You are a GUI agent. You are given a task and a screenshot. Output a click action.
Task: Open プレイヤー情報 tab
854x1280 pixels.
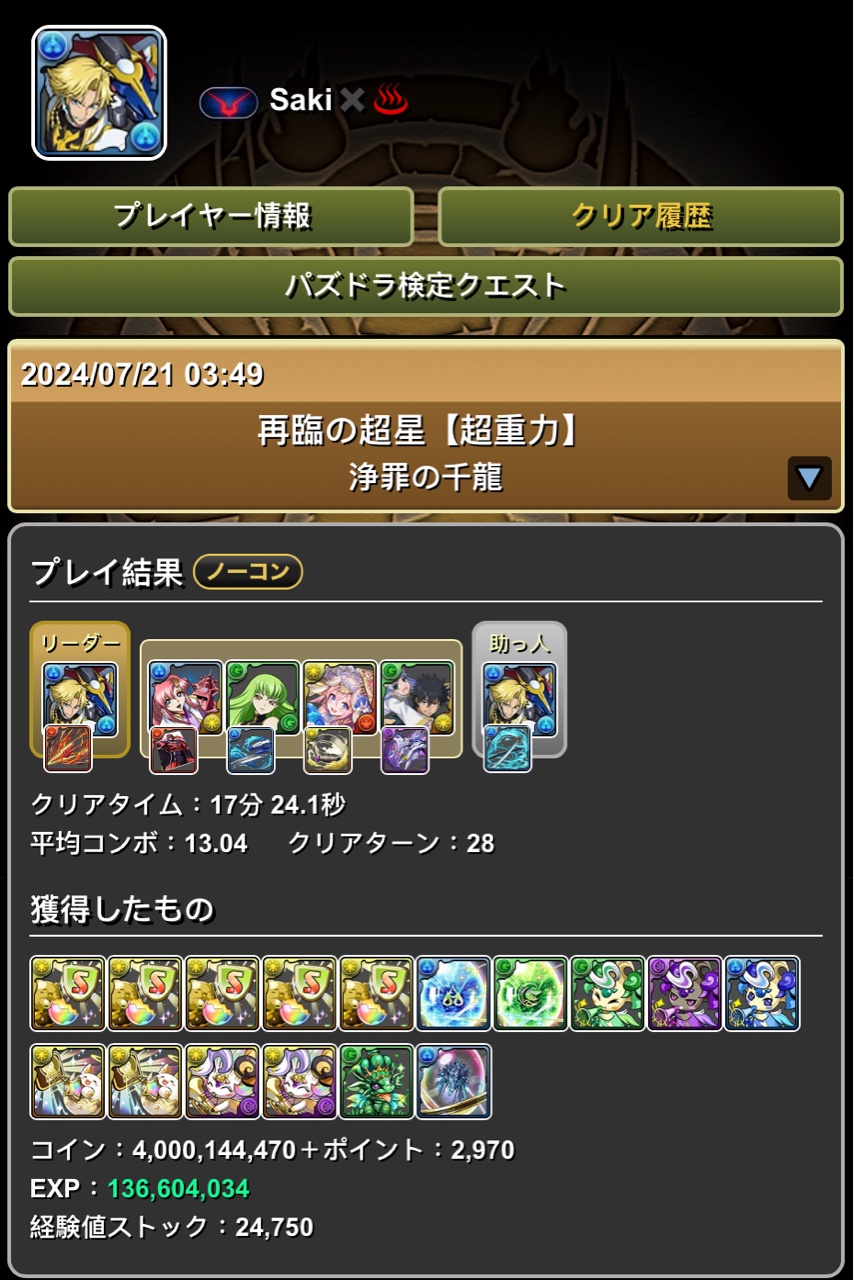click(x=211, y=216)
